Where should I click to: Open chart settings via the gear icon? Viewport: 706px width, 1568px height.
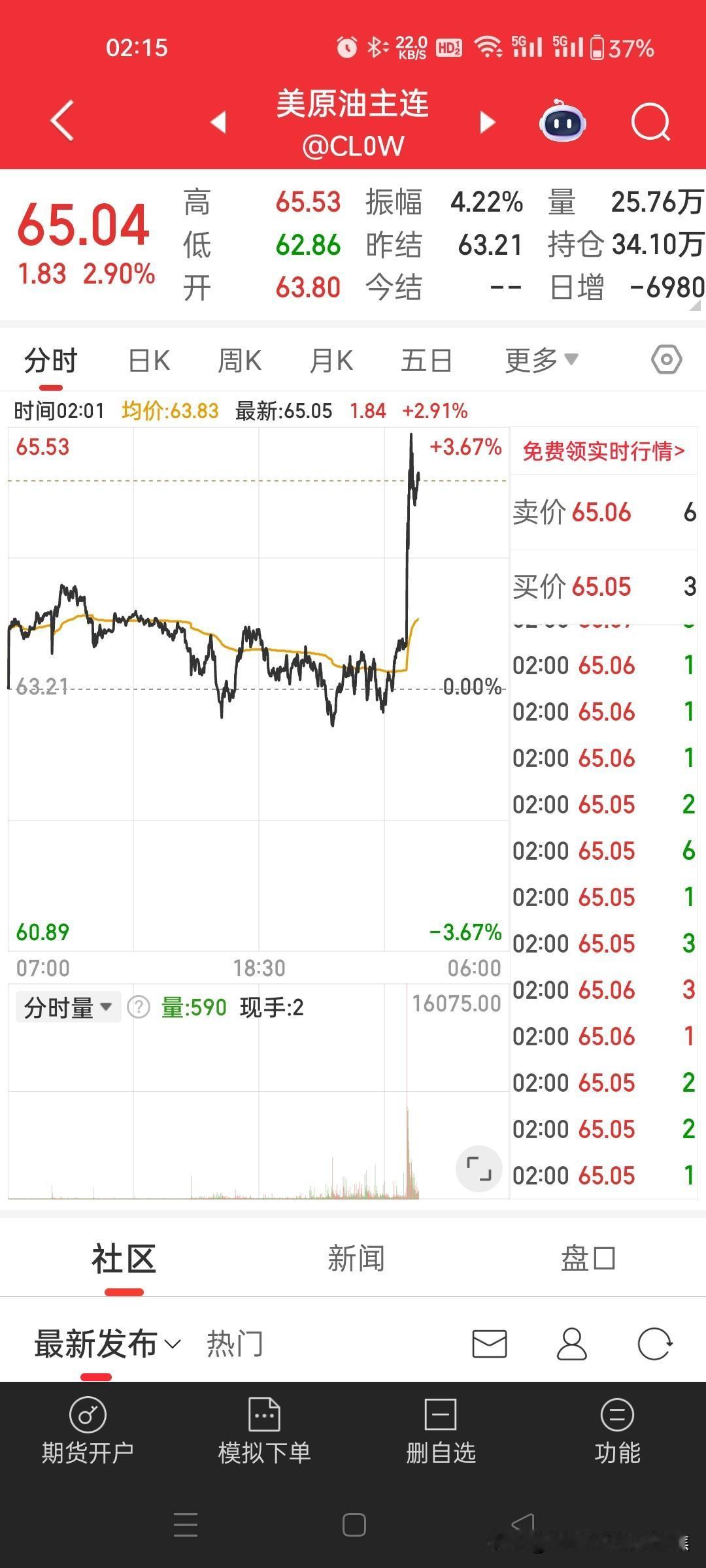(x=665, y=359)
